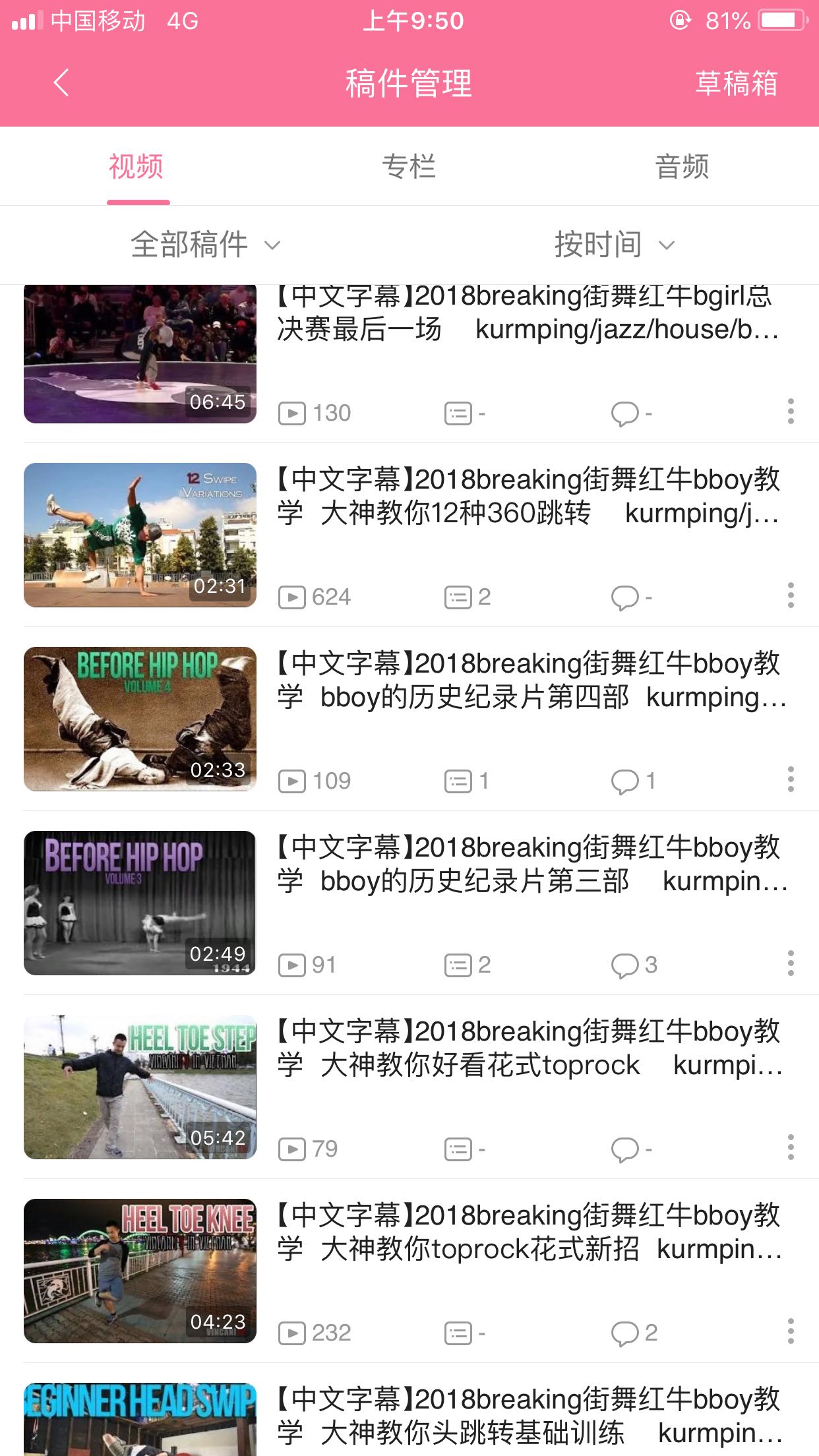Show more options for 历史纪录片第四部

click(x=791, y=779)
